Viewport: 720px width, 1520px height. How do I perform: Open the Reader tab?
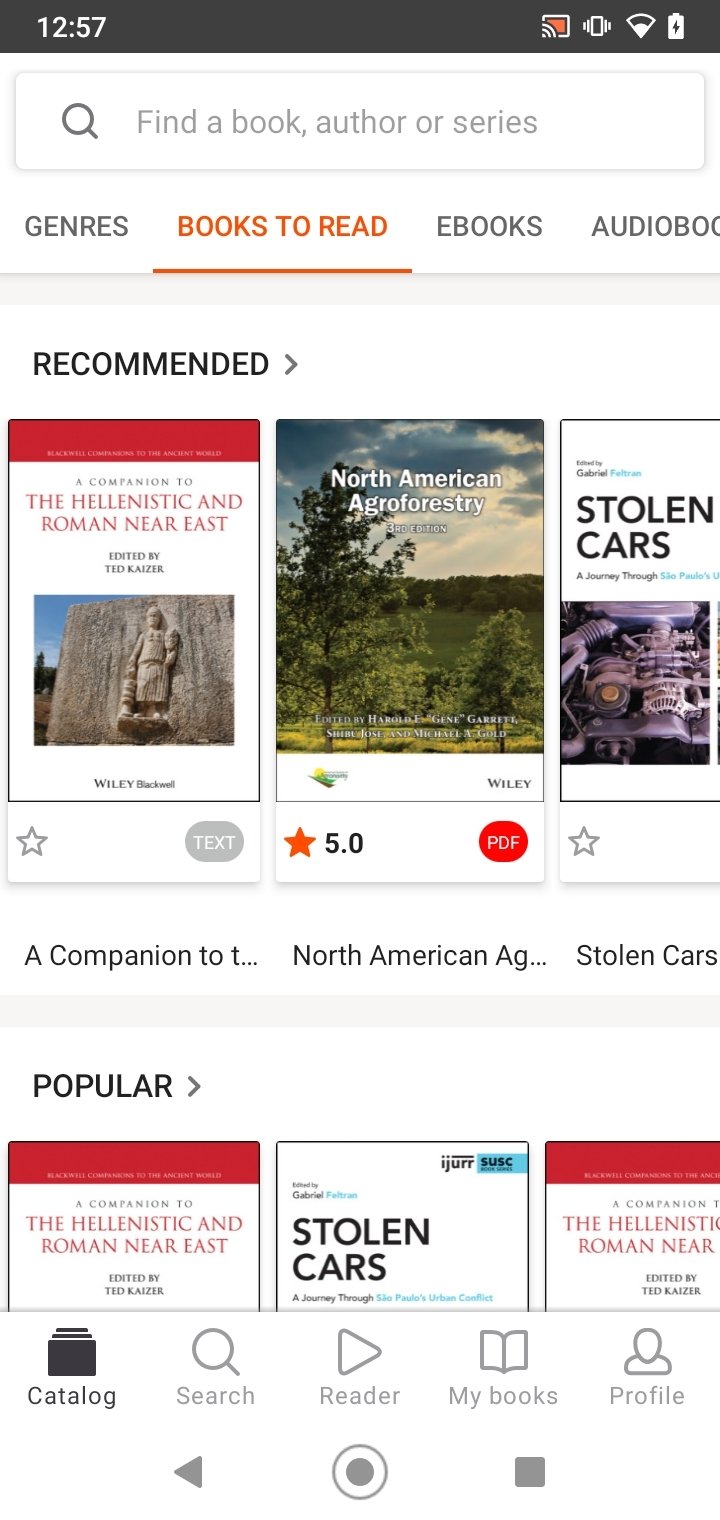[359, 1368]
